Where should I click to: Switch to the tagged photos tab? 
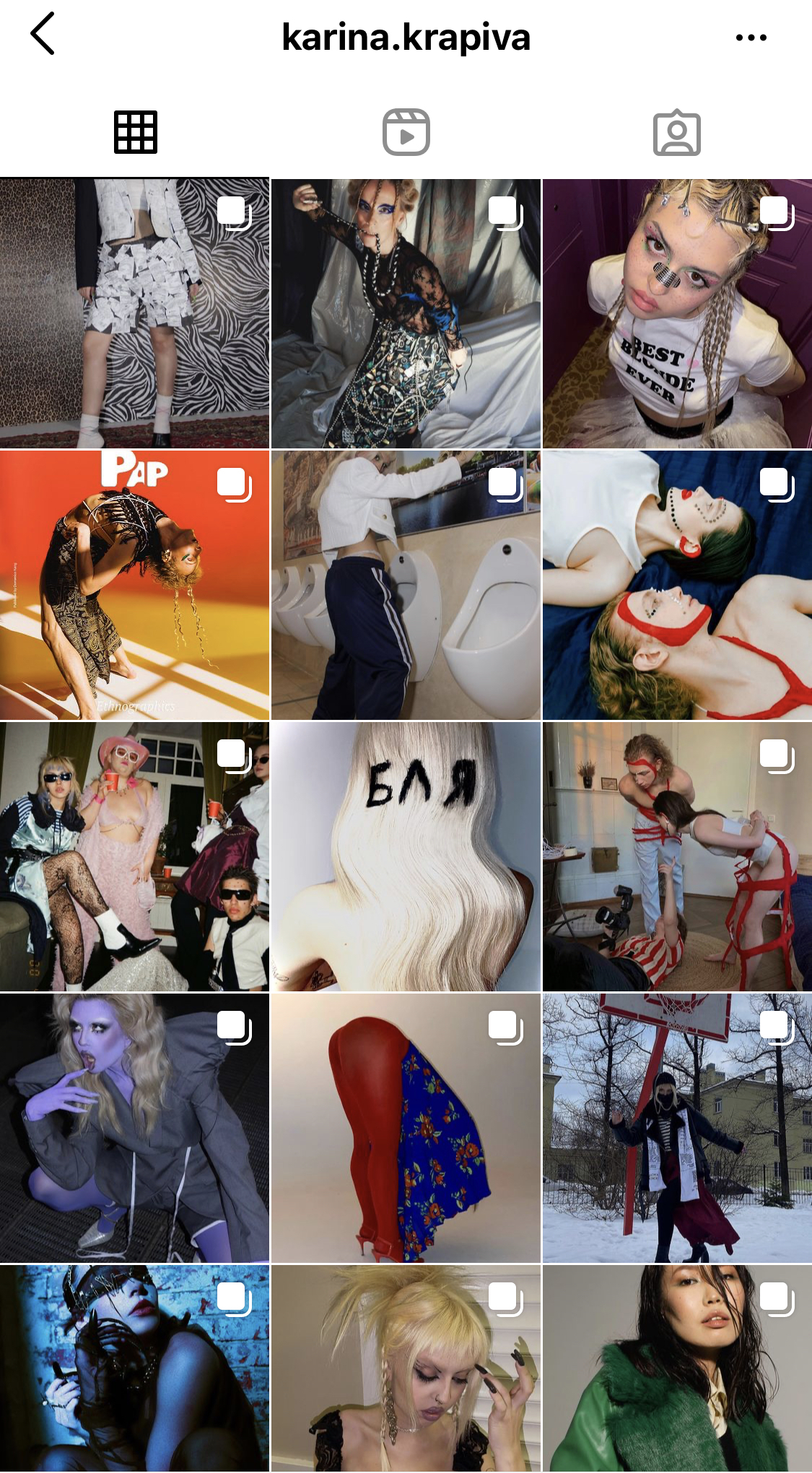(x=676, y=133)
